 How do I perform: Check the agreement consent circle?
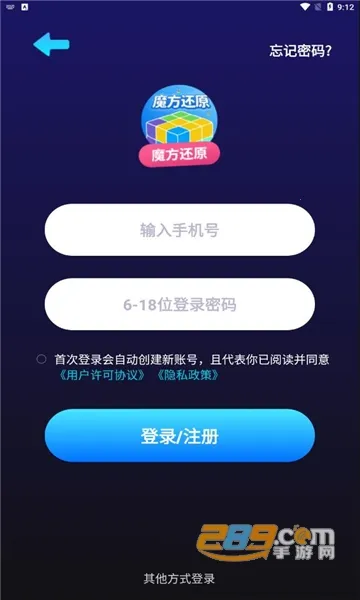click(x=41, y=359)
